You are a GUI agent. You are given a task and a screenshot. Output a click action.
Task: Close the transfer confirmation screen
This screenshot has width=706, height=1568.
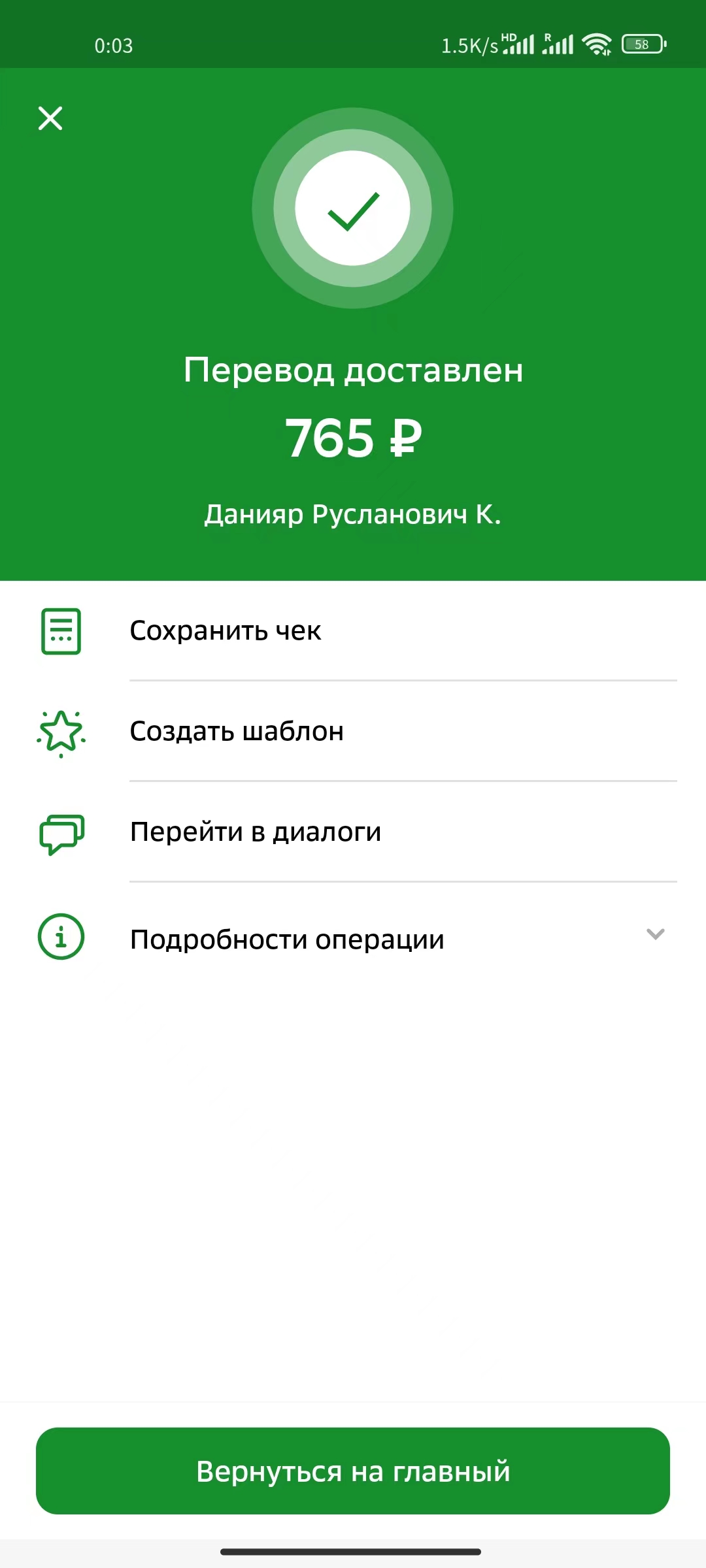pos(50,118)
